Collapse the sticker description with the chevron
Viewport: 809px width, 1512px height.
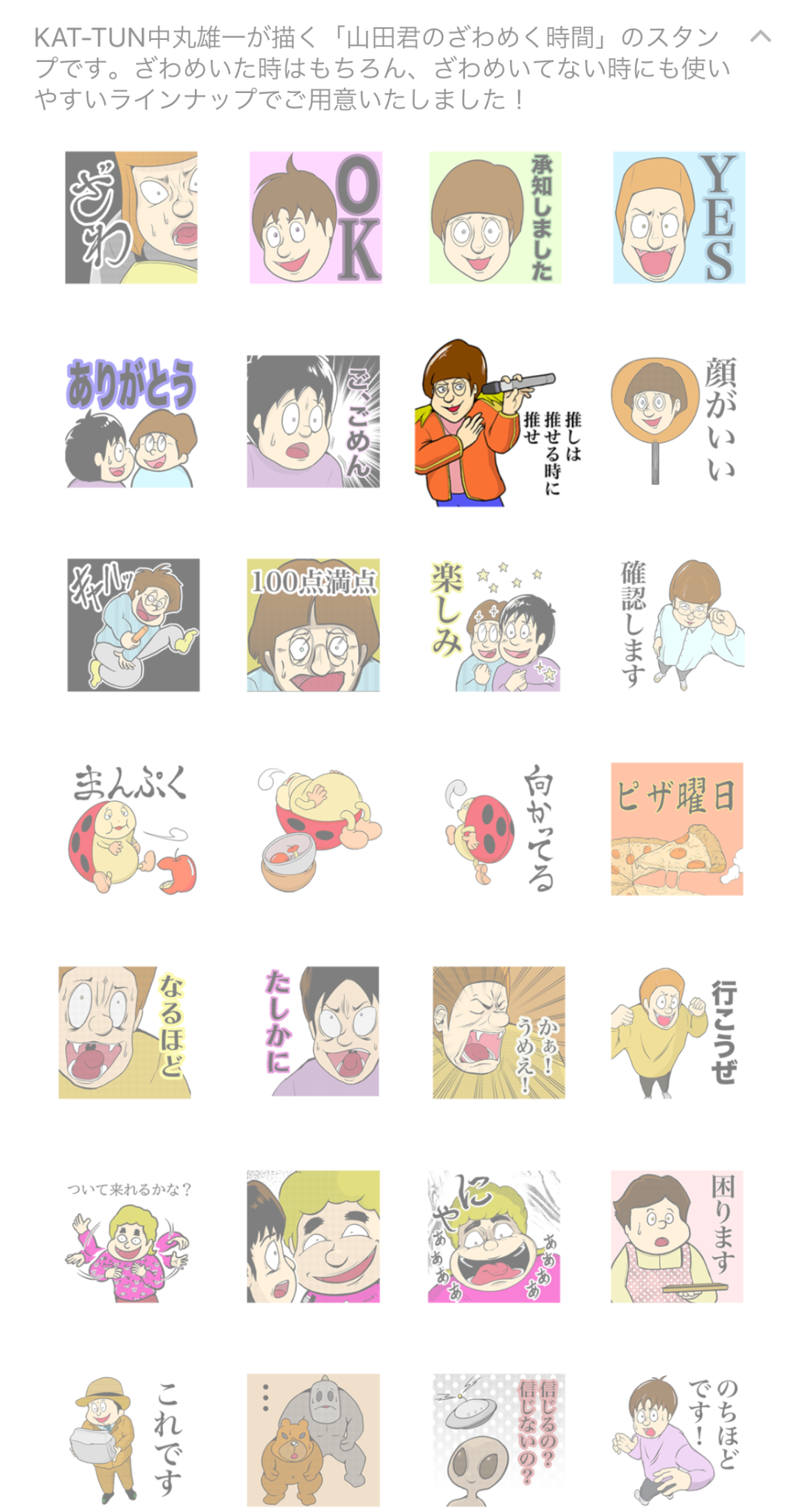pos(760,36)
